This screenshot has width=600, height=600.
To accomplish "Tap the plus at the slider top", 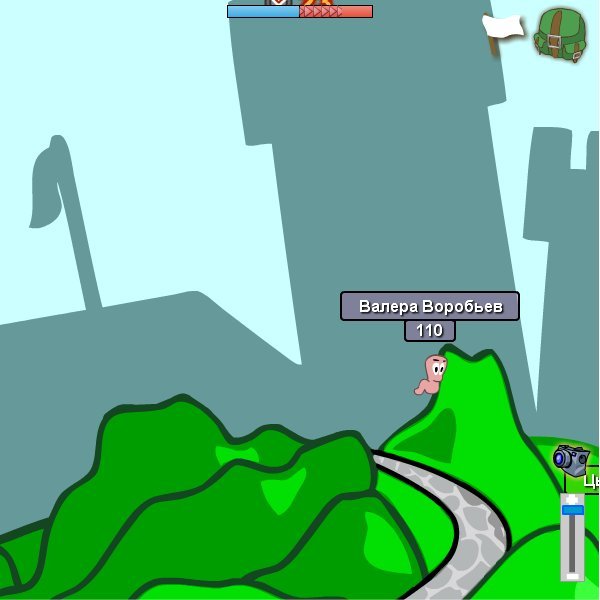I will click(x=573, y=499).
